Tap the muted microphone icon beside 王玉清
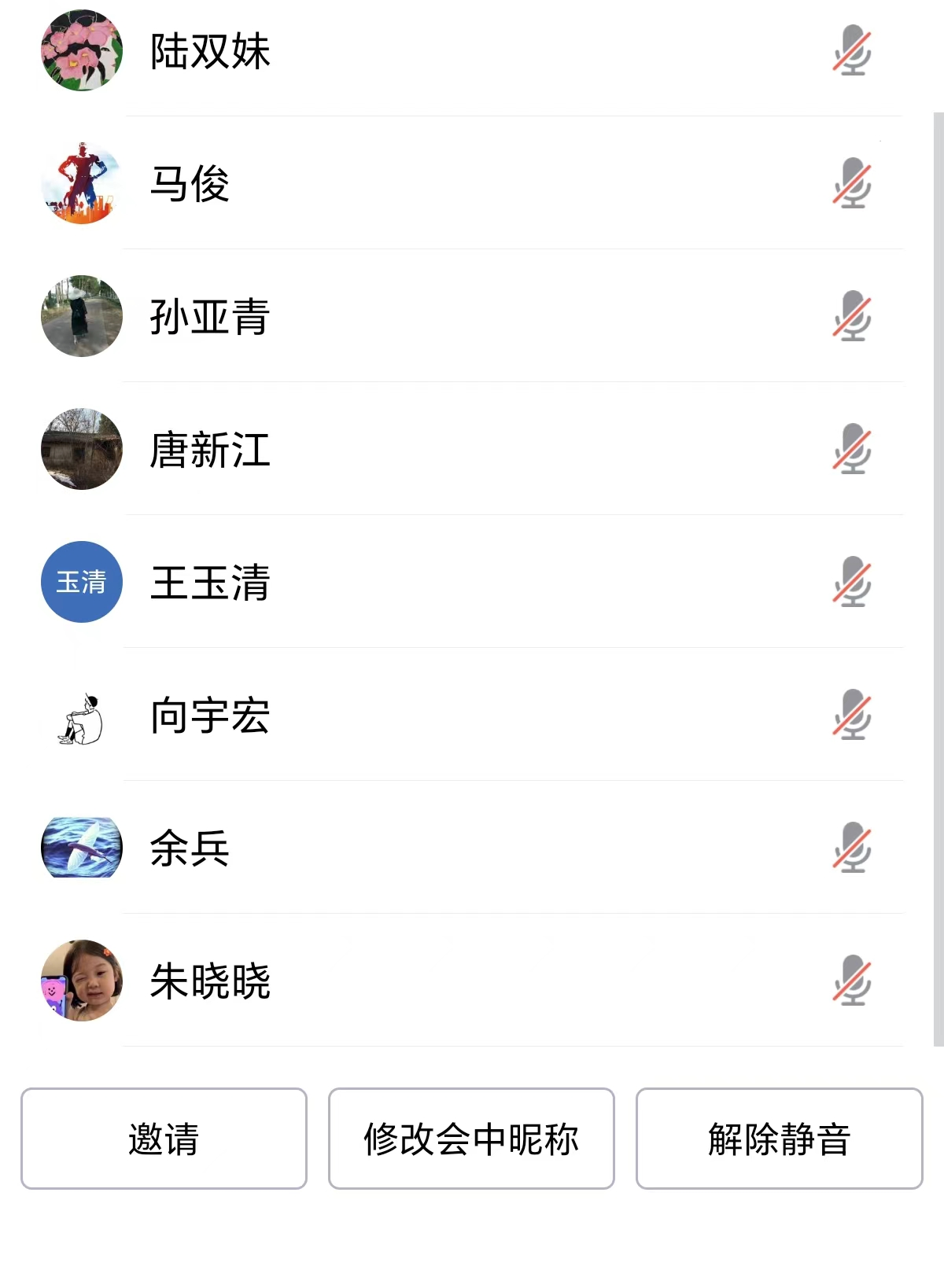The height and width of the screenshot is (1288, 944). click(852, 583)
